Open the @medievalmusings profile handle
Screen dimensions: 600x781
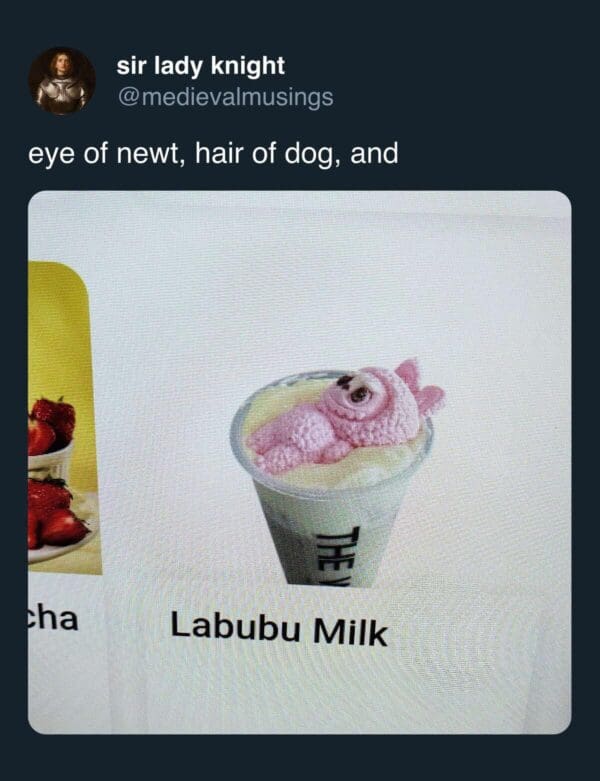[x=225, y=96]
